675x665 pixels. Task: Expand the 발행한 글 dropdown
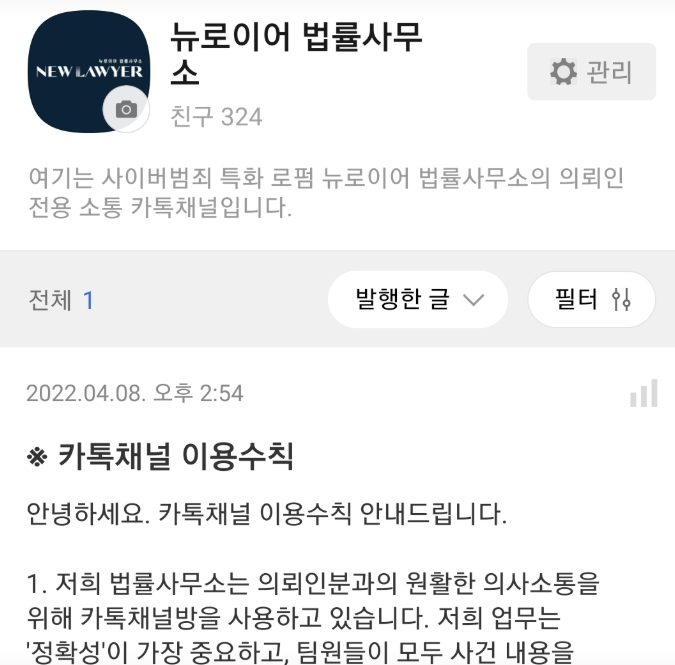[418, 299]
